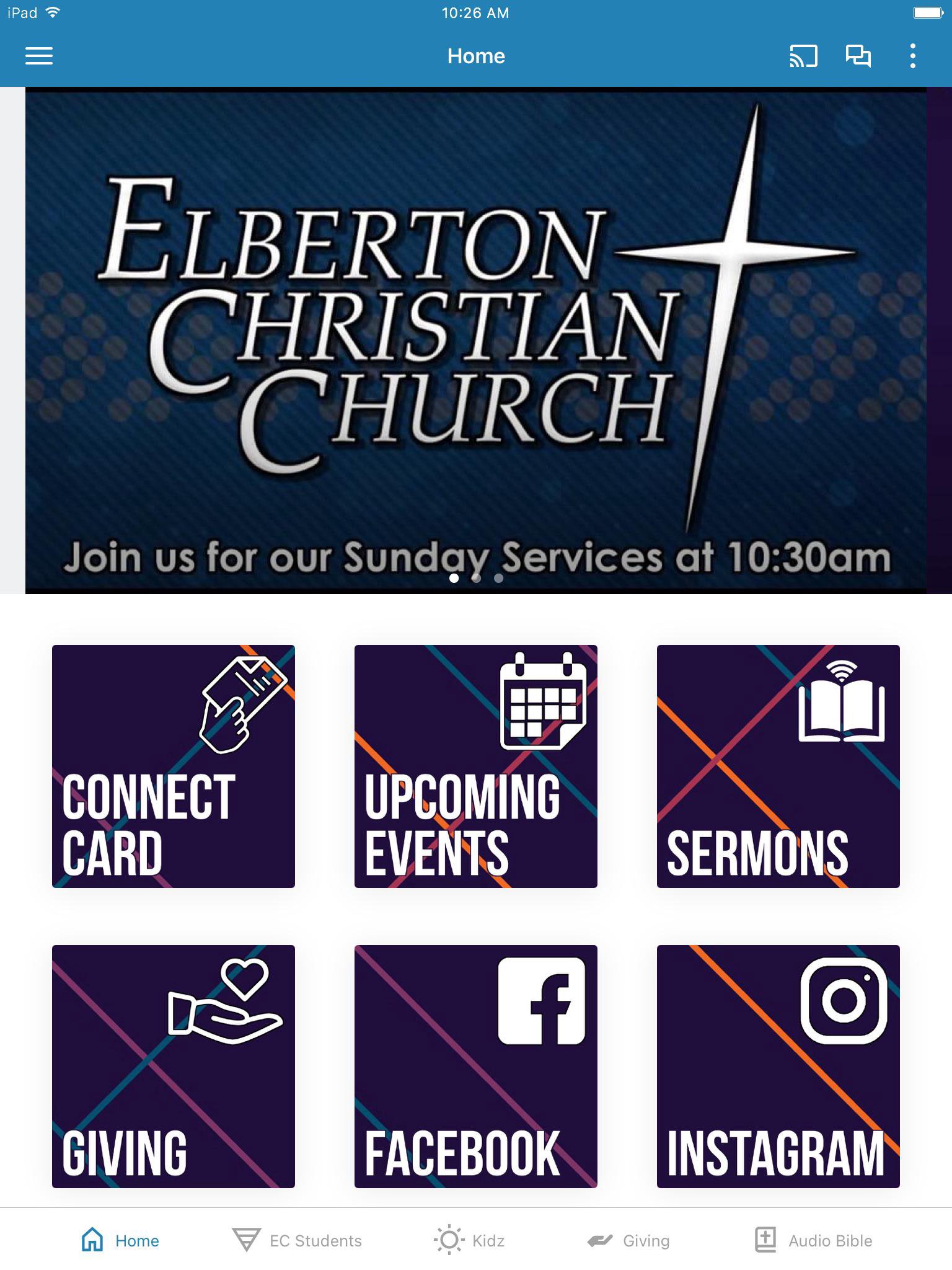Open the Instagram tile
This screenshot has width=952, height=1270.
click(x=778, y=1067)
